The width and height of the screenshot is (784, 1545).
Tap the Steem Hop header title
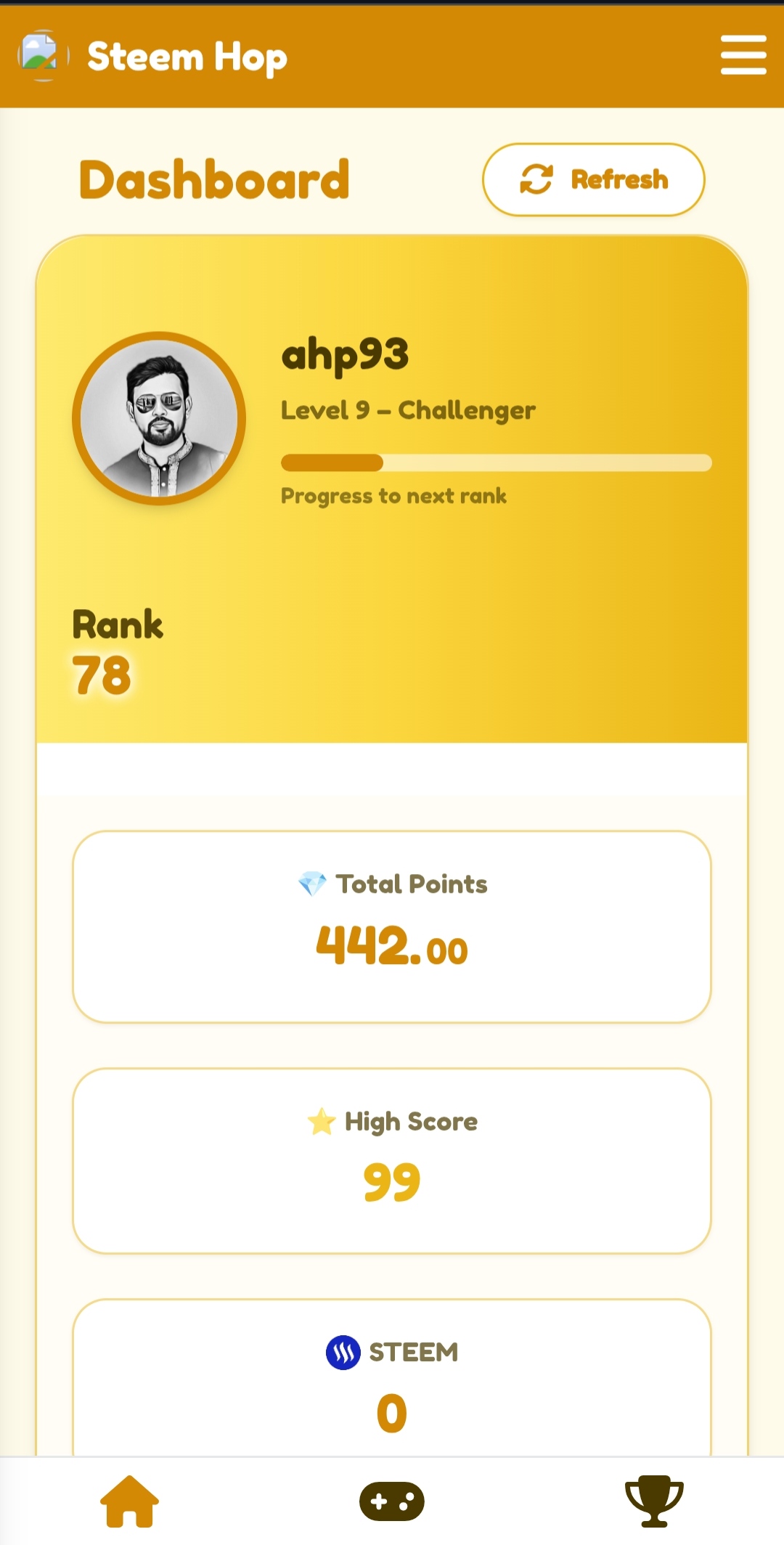(187, 57)
